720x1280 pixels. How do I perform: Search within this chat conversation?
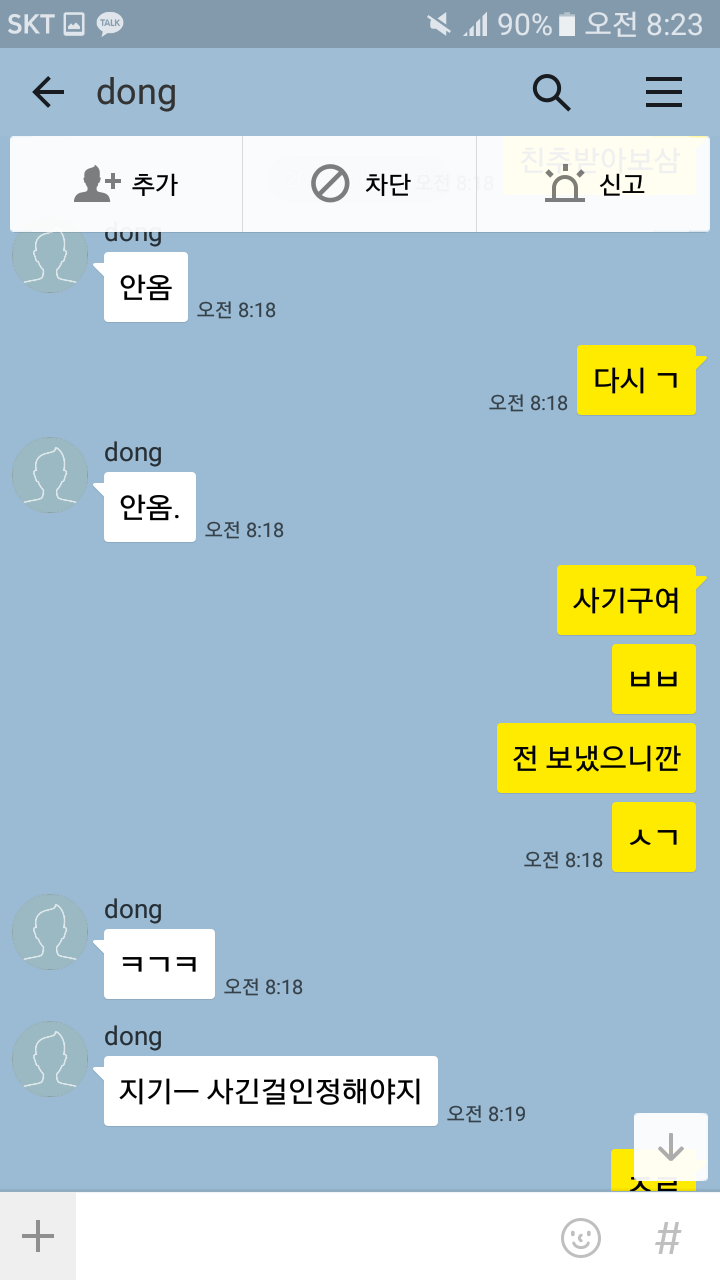pyautogui.click(x=551, y=92)
